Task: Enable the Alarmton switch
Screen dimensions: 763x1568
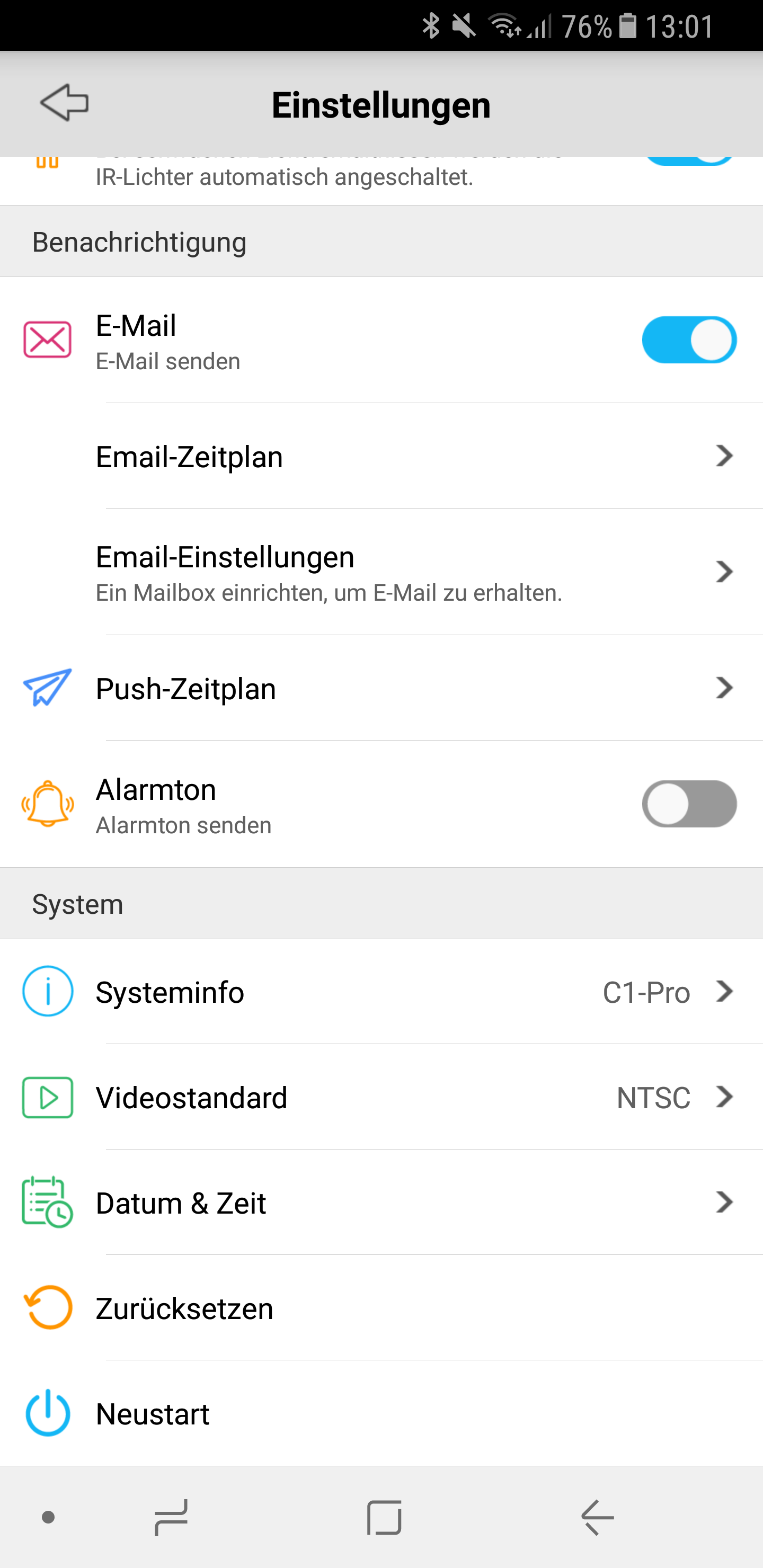Action: click(x=689, y=804)
